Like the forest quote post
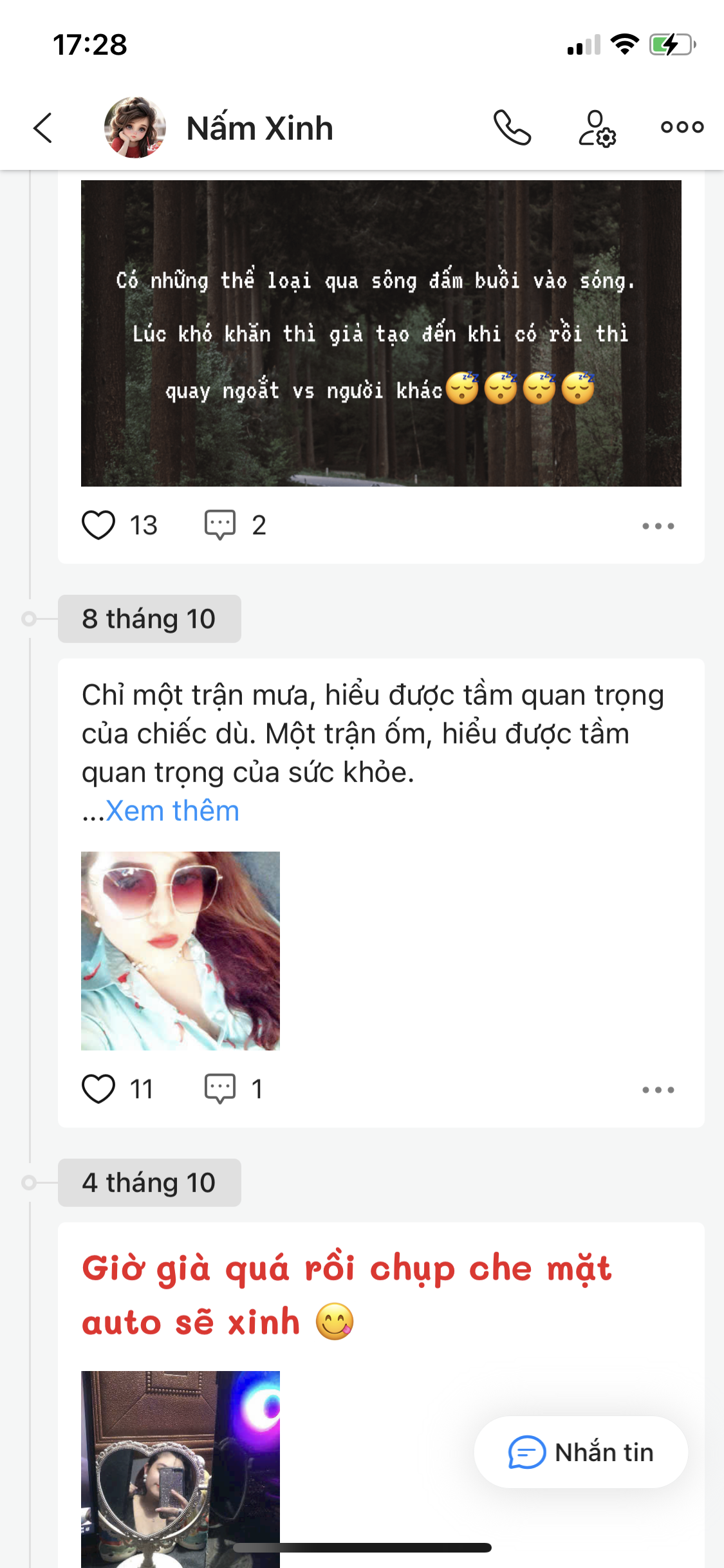This screenshot has height=1568, width=724. [98, 525]
